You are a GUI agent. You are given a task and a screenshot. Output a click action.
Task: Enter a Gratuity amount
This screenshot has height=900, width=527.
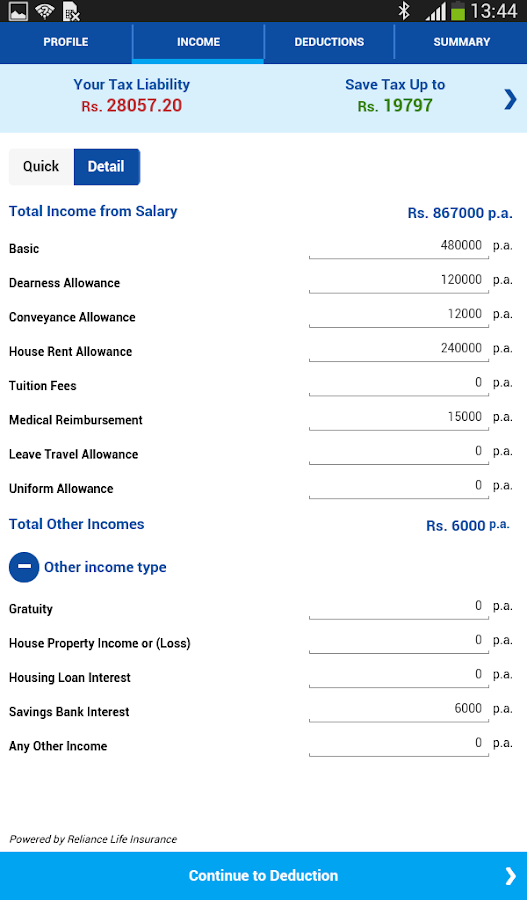click(x=399, y=607)
